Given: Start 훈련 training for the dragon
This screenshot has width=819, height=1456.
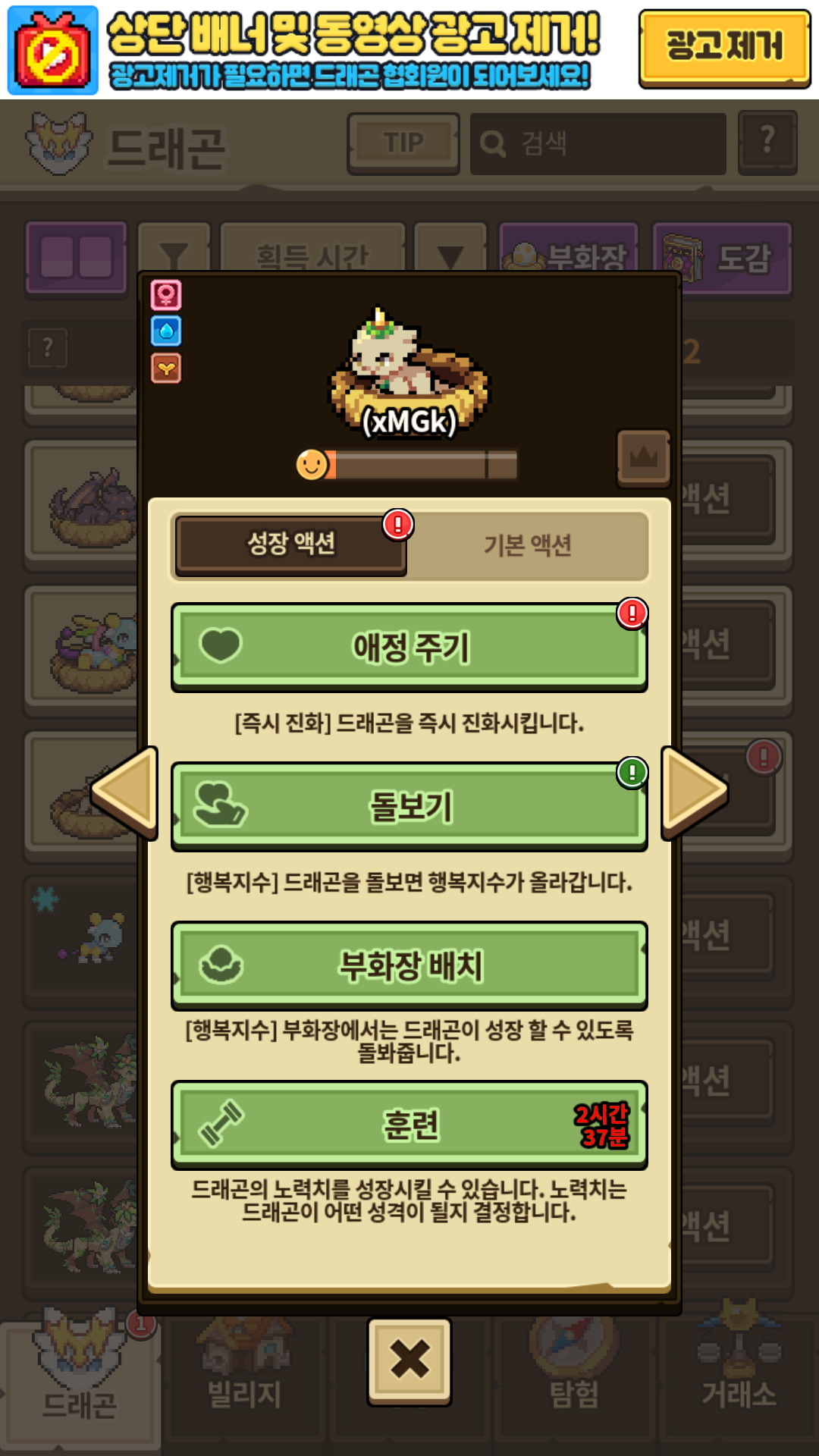Looking at the screenshot, I should pos(409,1125).
